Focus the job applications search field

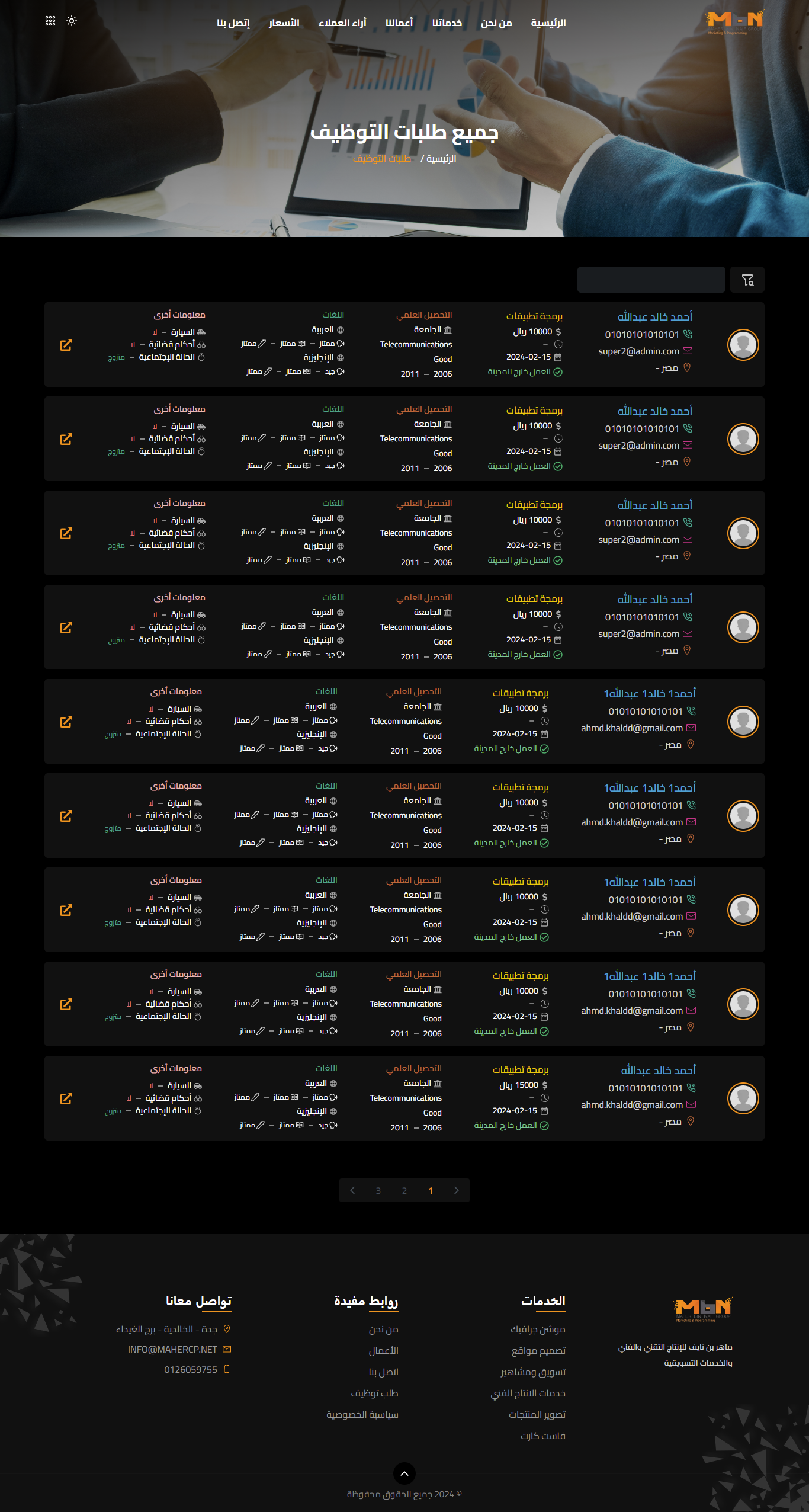point(651,280)
